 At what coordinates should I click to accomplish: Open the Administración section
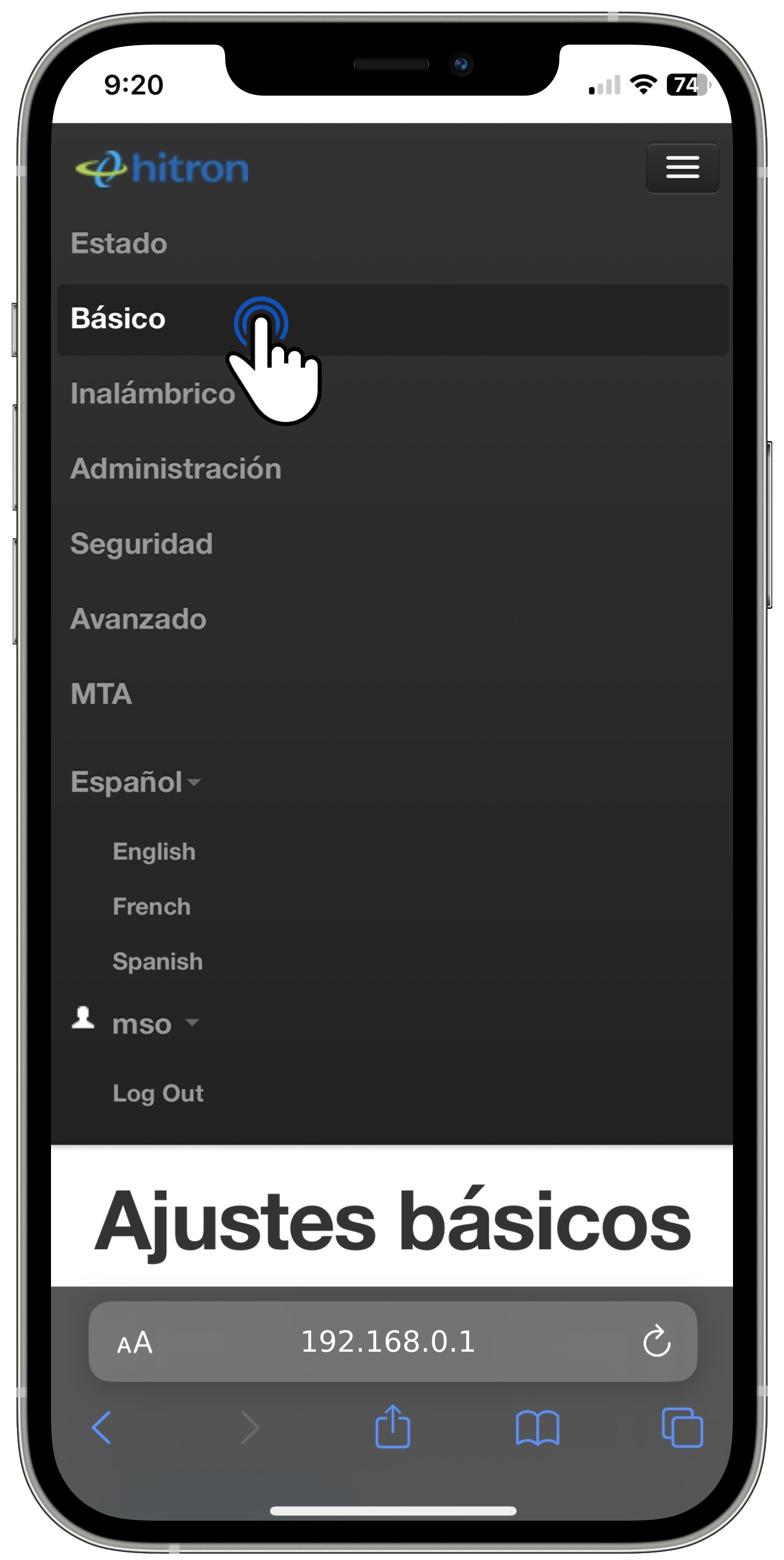point(176,469)
